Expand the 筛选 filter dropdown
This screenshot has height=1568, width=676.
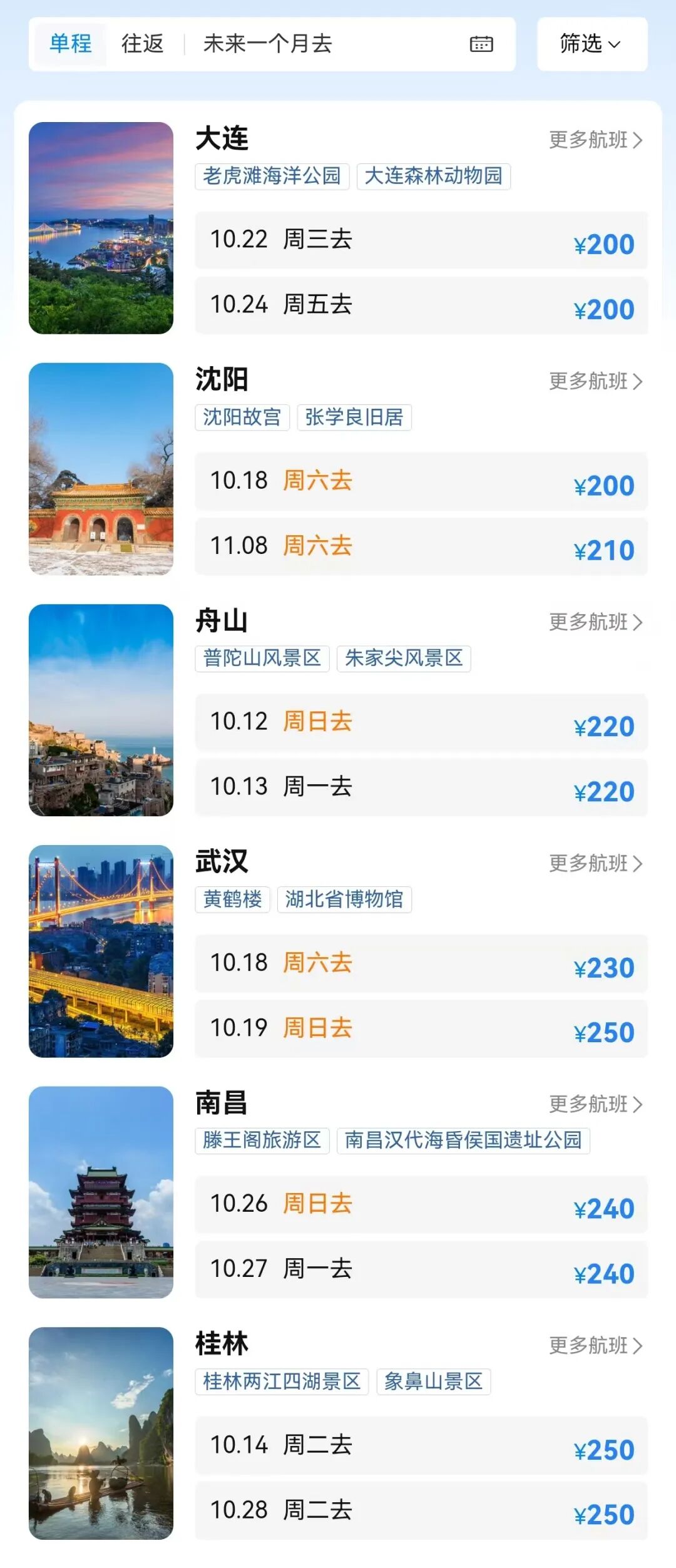click(x=591, y=44)
